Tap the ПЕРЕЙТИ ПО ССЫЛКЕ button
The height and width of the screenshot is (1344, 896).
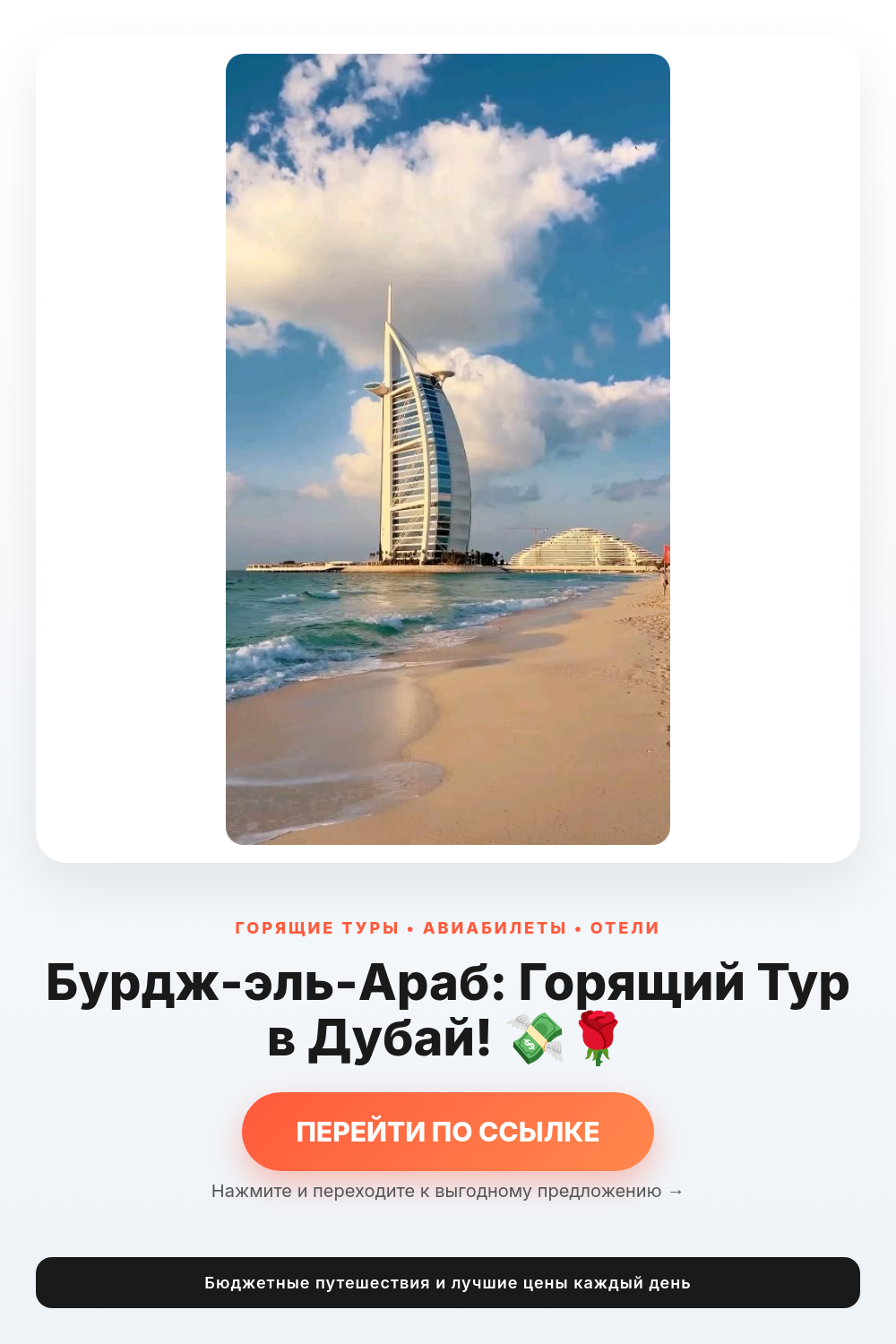click(x=448, y=1132)
